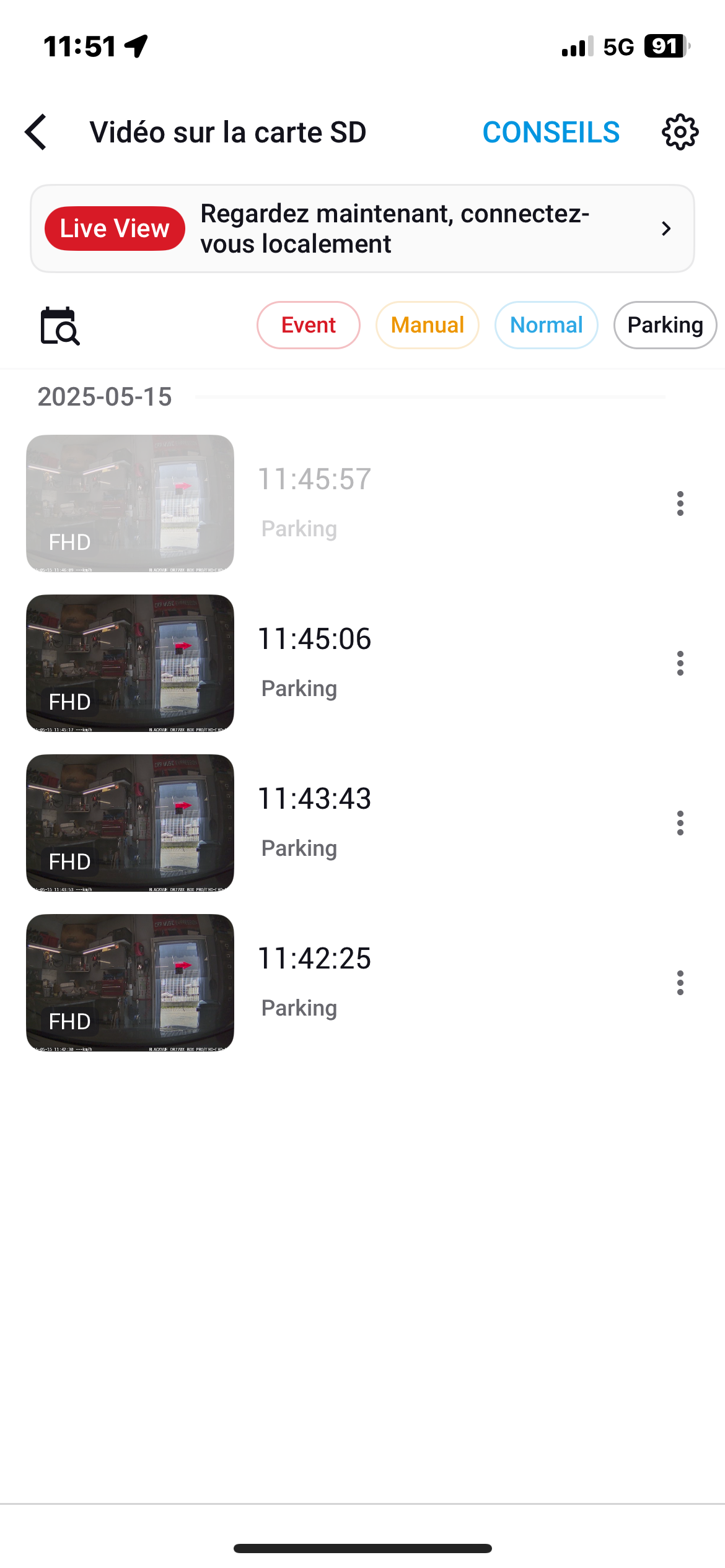This screenshot has width=725, height=1568.
Task: Filter by the Normal chip
Action: tap(547, 325)
